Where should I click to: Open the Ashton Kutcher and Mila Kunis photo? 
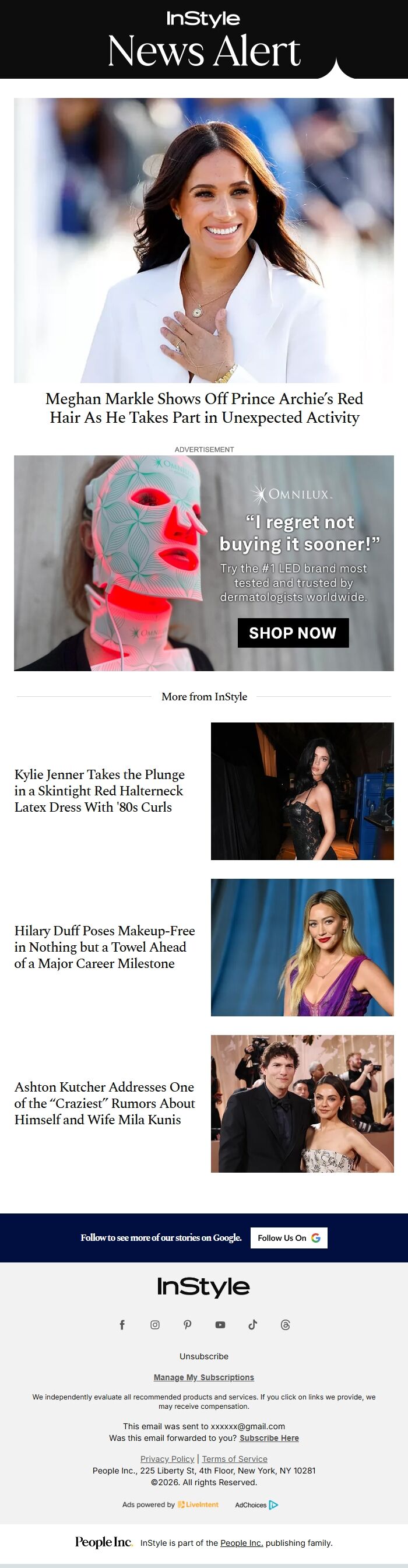302,1104
